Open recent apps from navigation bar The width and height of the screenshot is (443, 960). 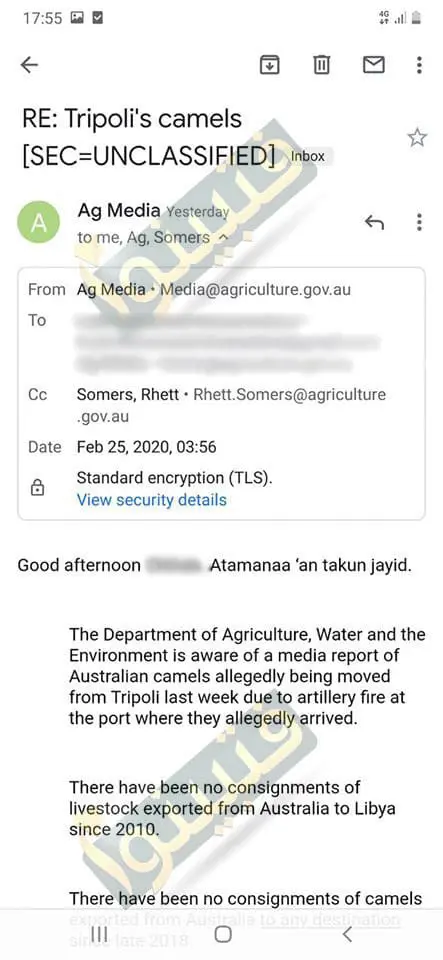pyautogui.click(x=99, y=934)
